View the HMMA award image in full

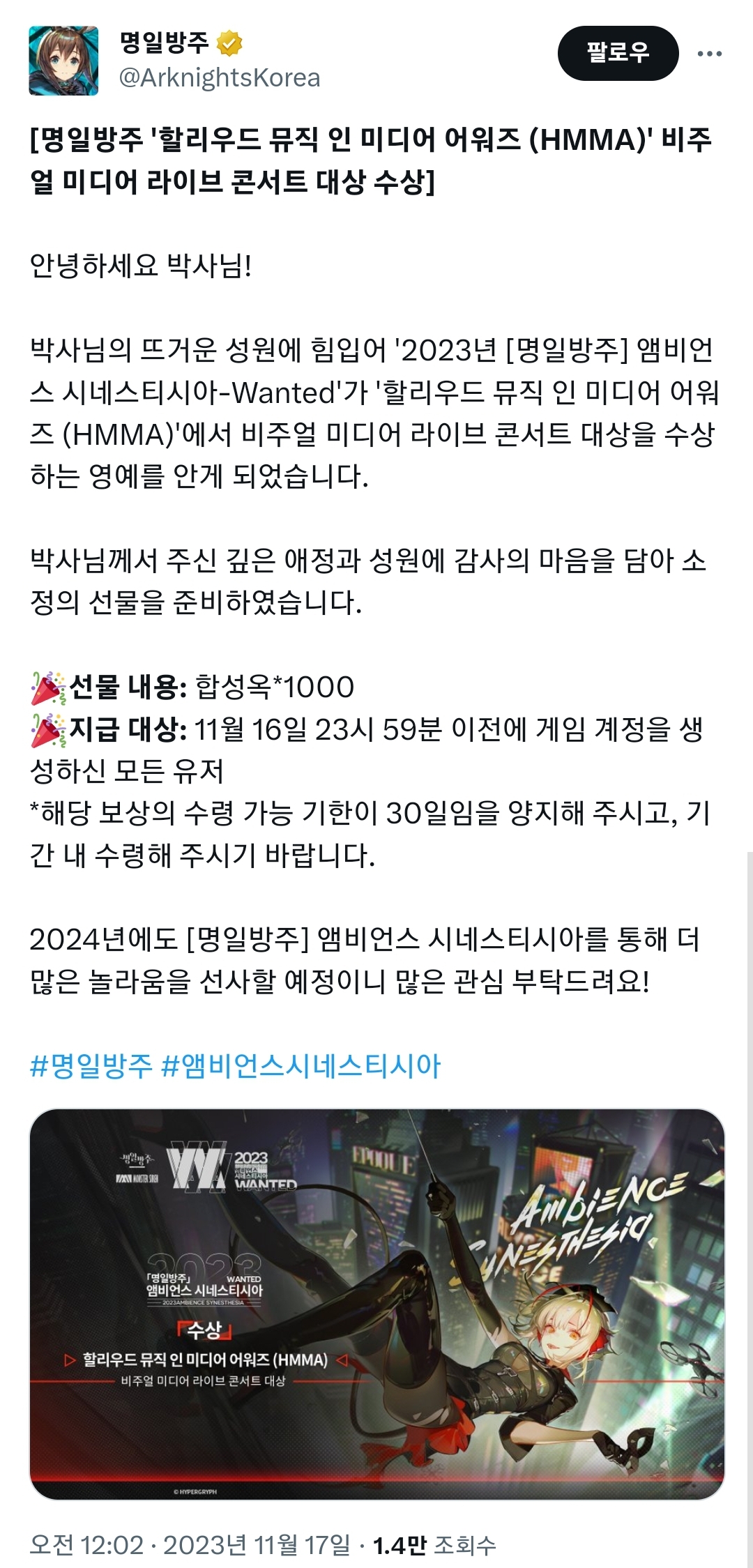tap(376, 1304)
